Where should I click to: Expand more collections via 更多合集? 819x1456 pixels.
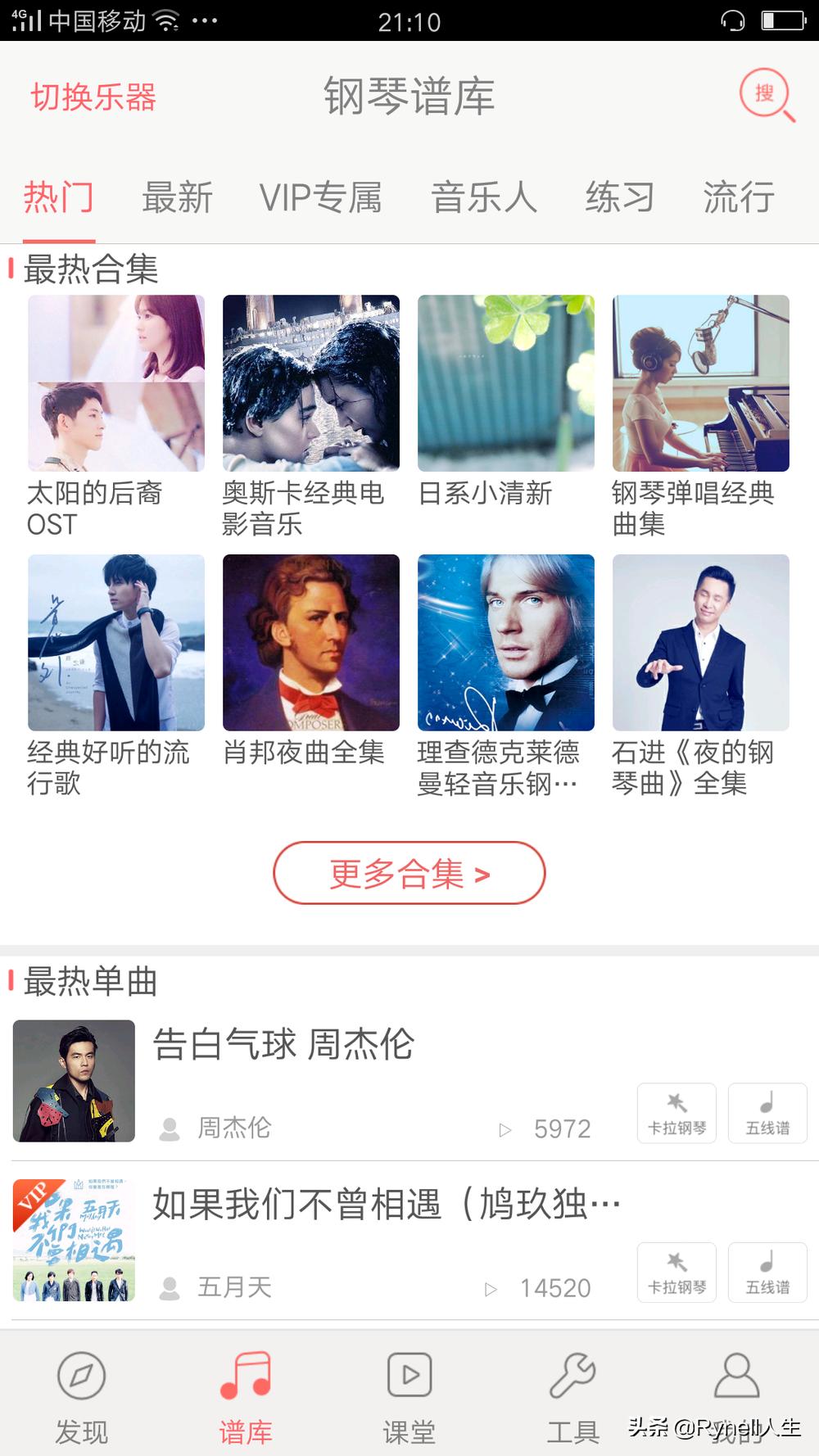tap(409, 874)
